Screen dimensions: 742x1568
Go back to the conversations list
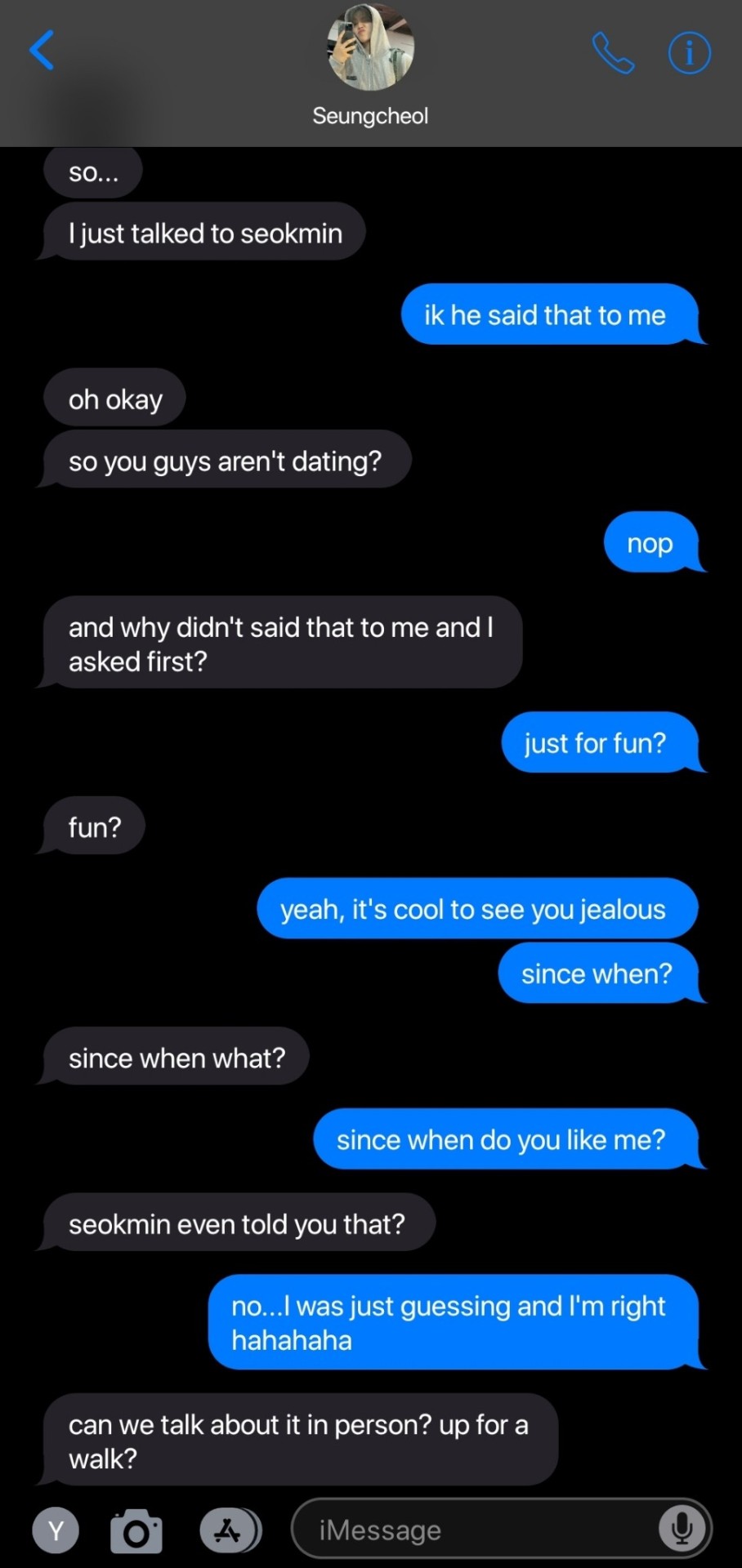point(42,51)
